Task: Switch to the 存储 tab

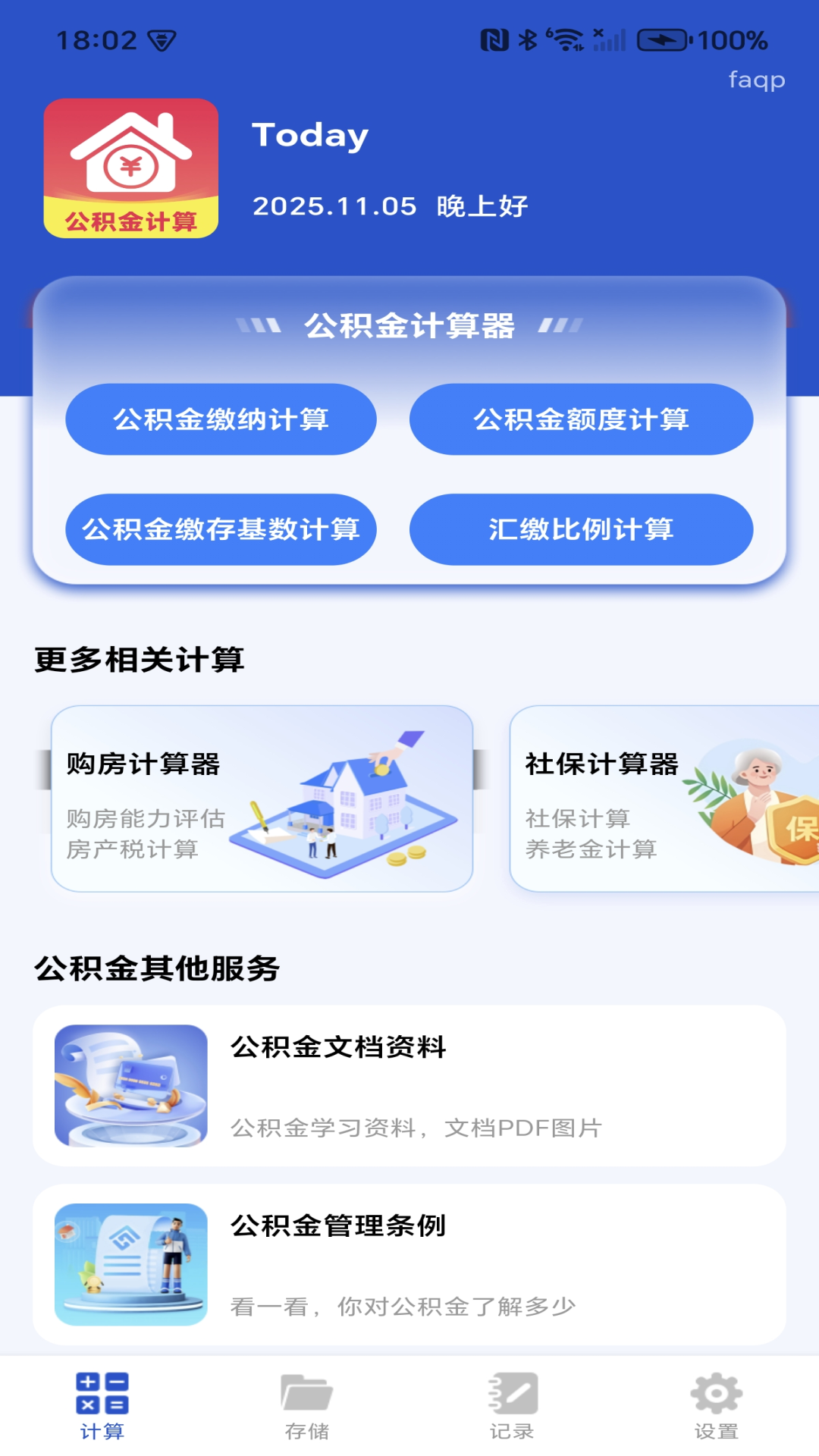Action: tap(307, 1405)
